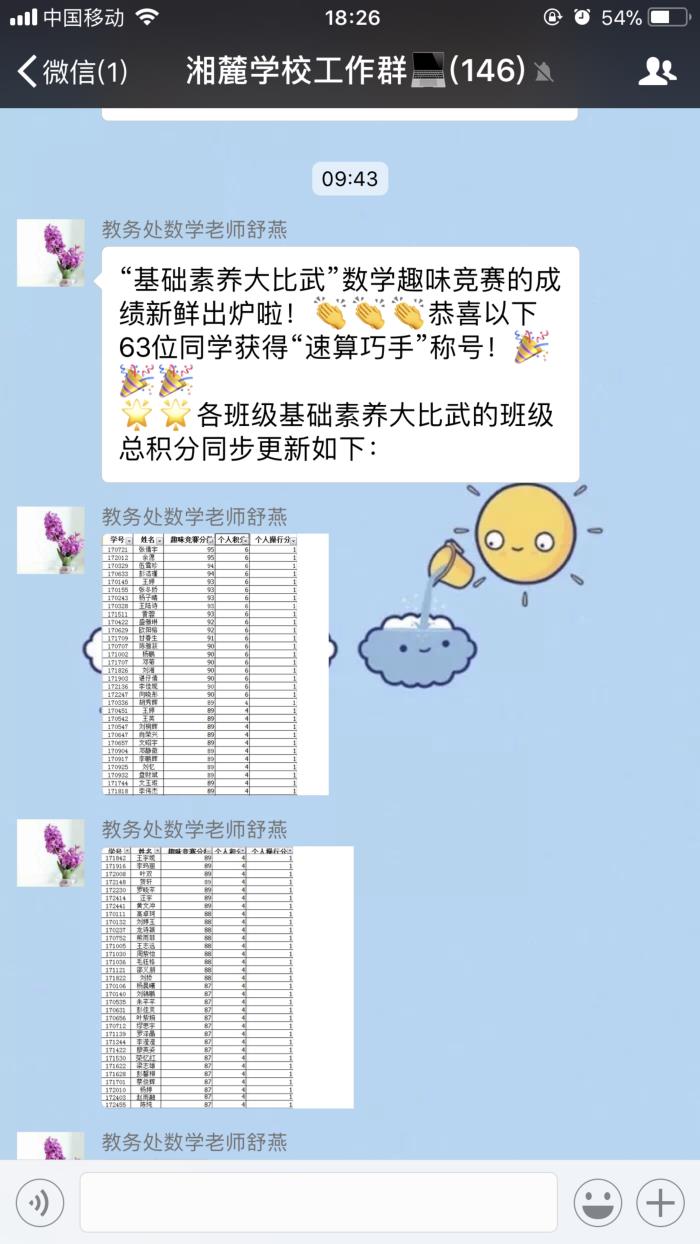Open the emoji sticker panel
The image size is (700, 1244).
click(x=598, y=1202)
